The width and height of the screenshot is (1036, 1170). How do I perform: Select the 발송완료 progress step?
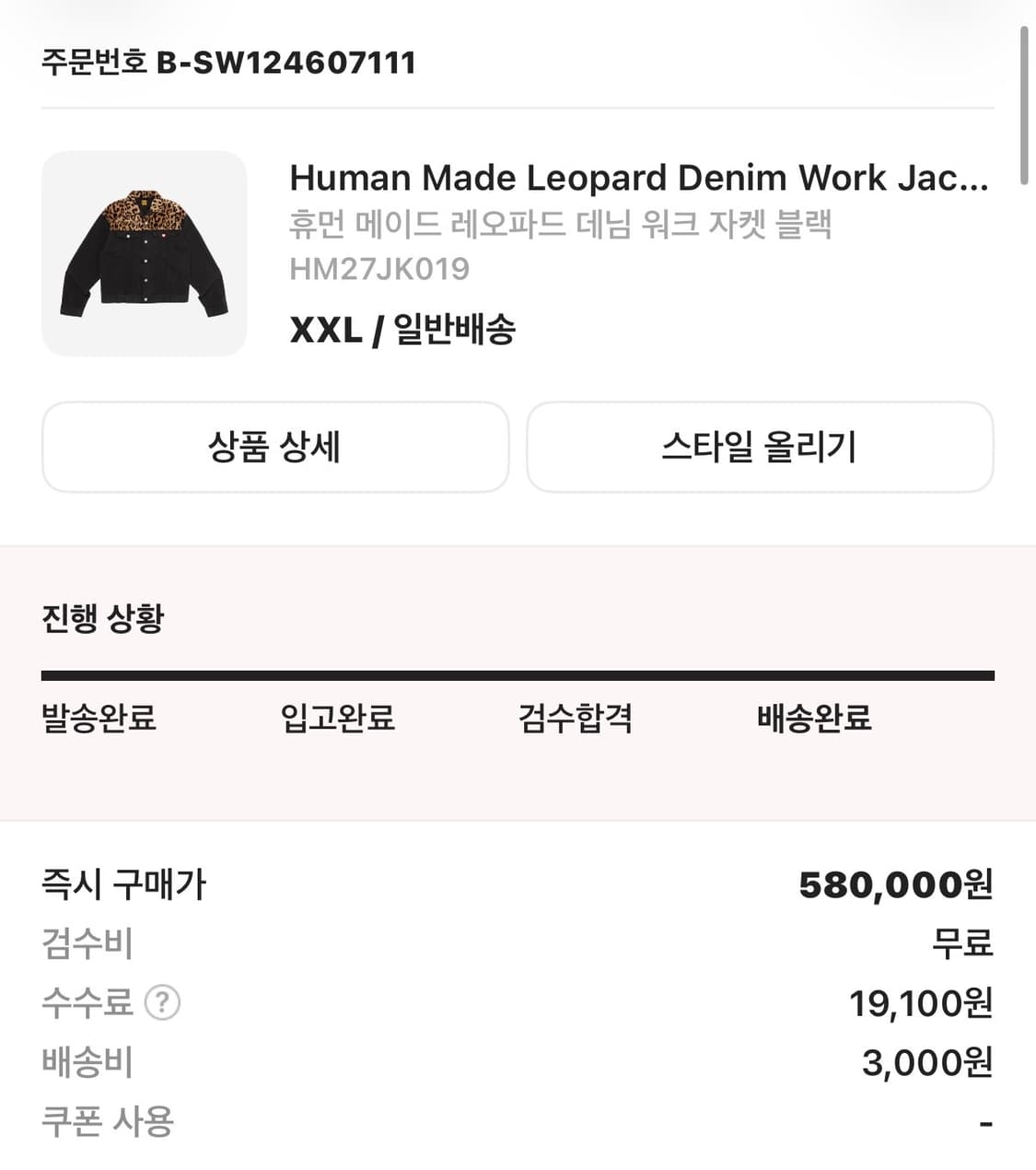point(100,720)
